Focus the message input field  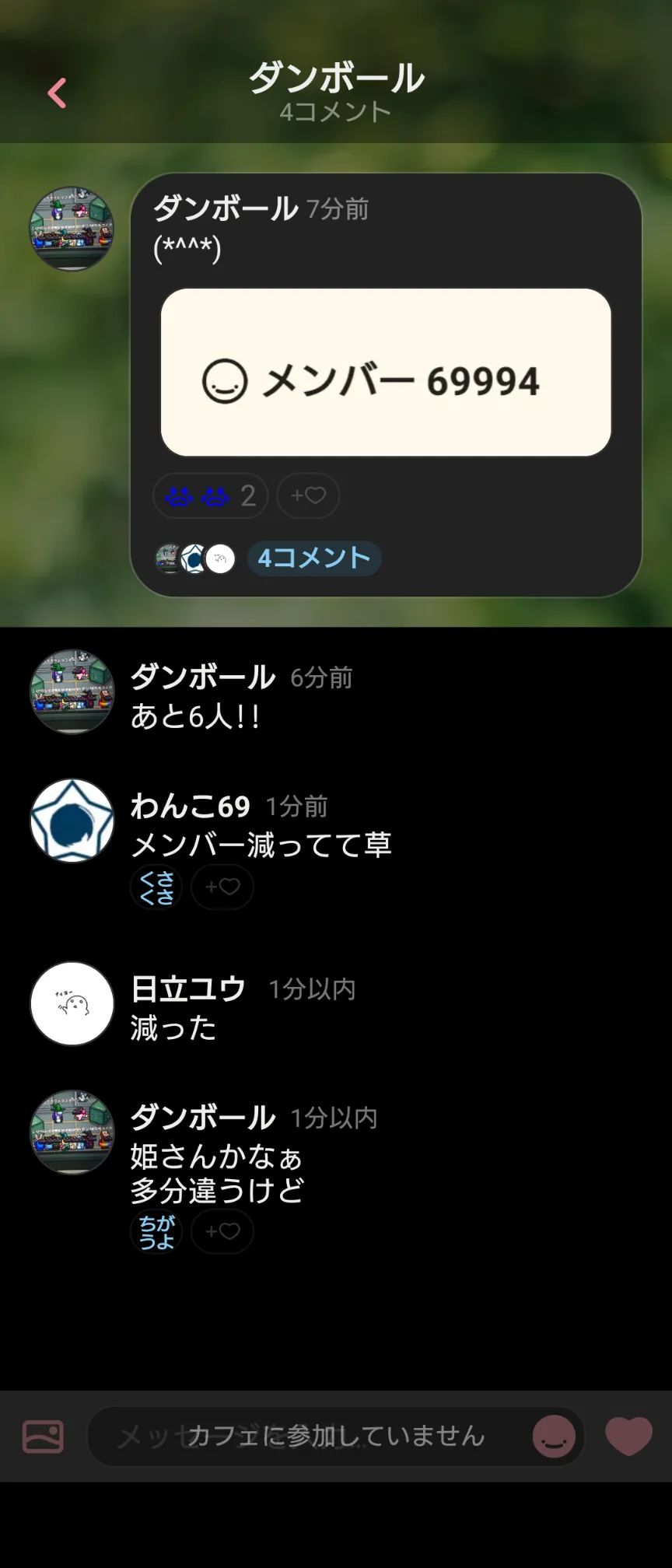(x=311, y=1437)
